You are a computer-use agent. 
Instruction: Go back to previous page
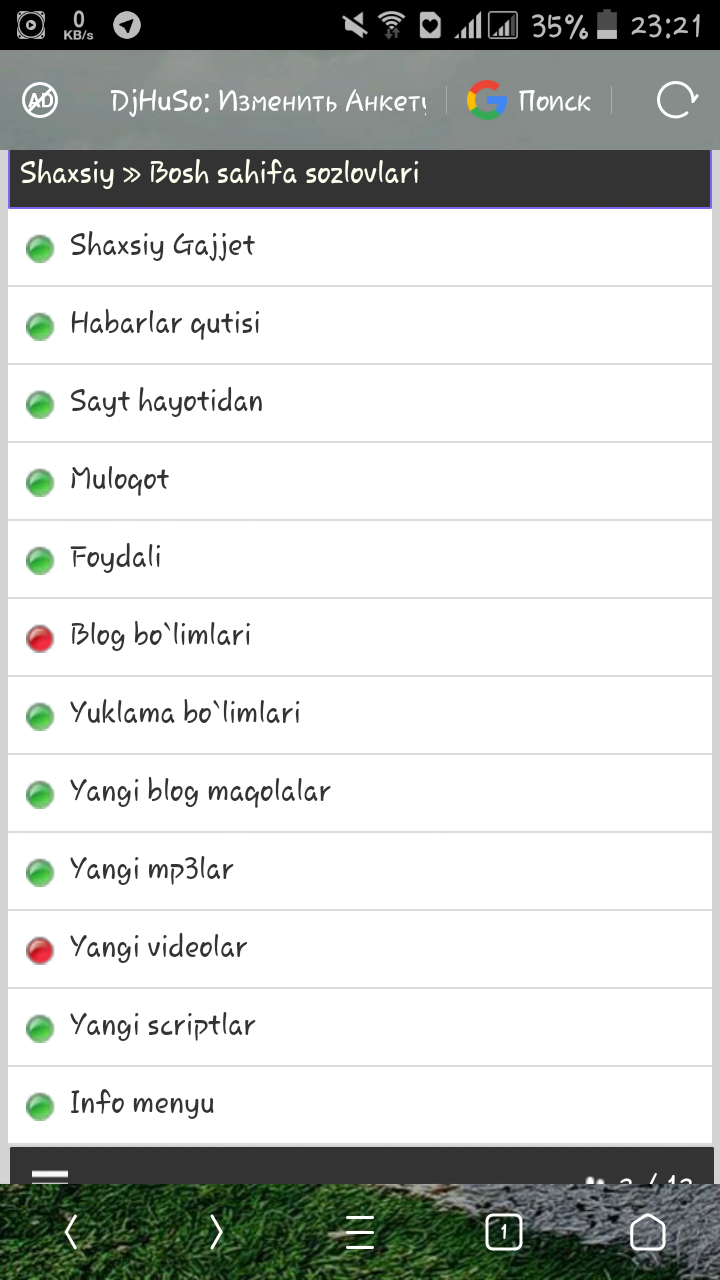(71, 1232)
